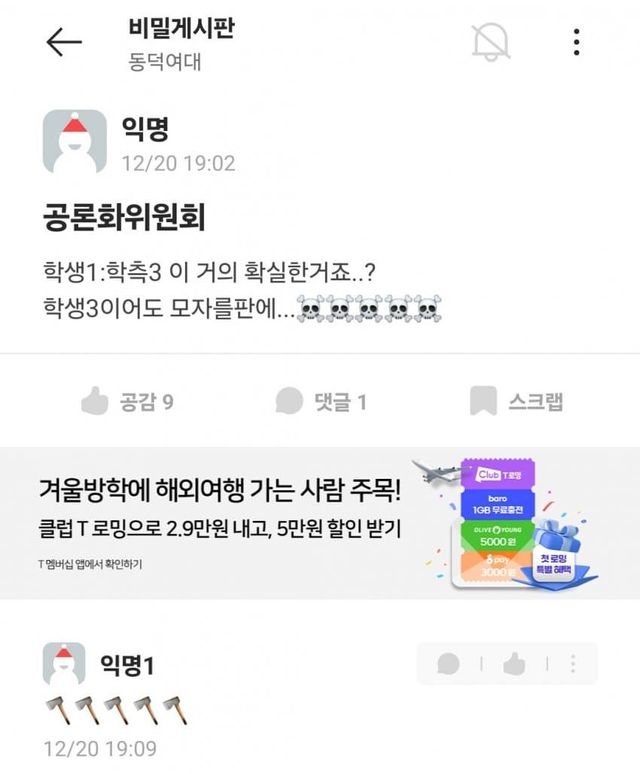The image size is (640, 774).
Task: Open the 클럽 T 로밍 ad banner
Action: 320,523
